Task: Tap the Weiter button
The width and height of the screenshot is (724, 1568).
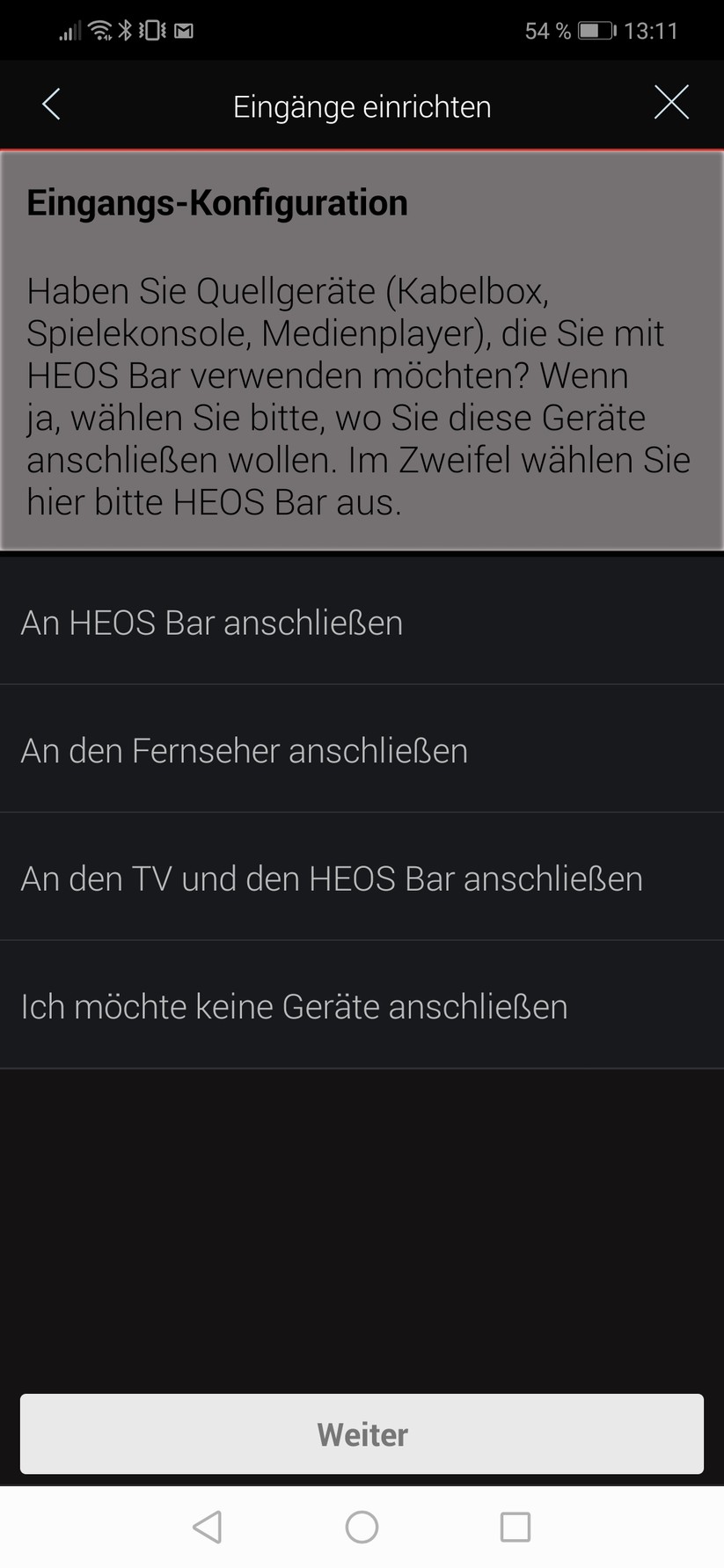Action: (x=362, y=1433)
